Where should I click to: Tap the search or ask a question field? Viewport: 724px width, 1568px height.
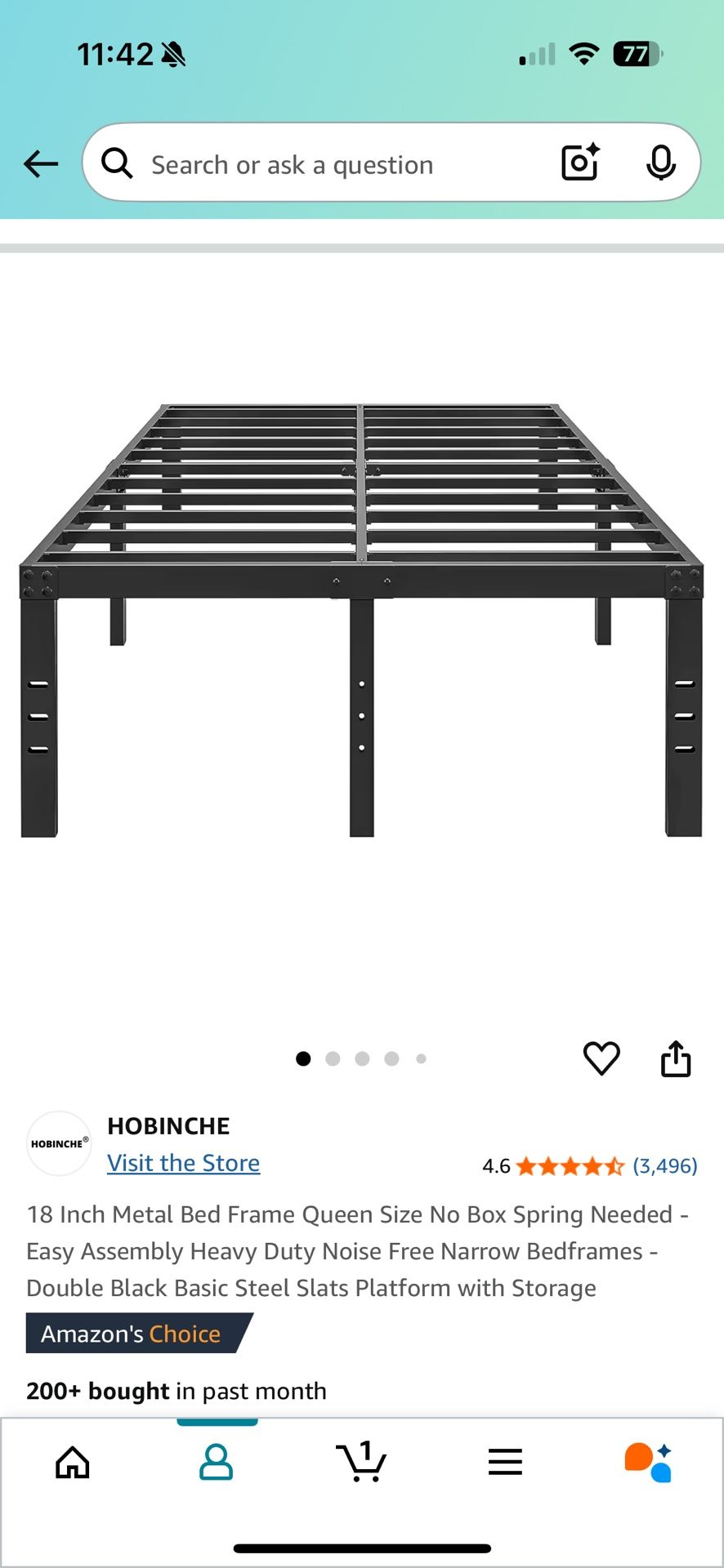[x=327, y=164]
